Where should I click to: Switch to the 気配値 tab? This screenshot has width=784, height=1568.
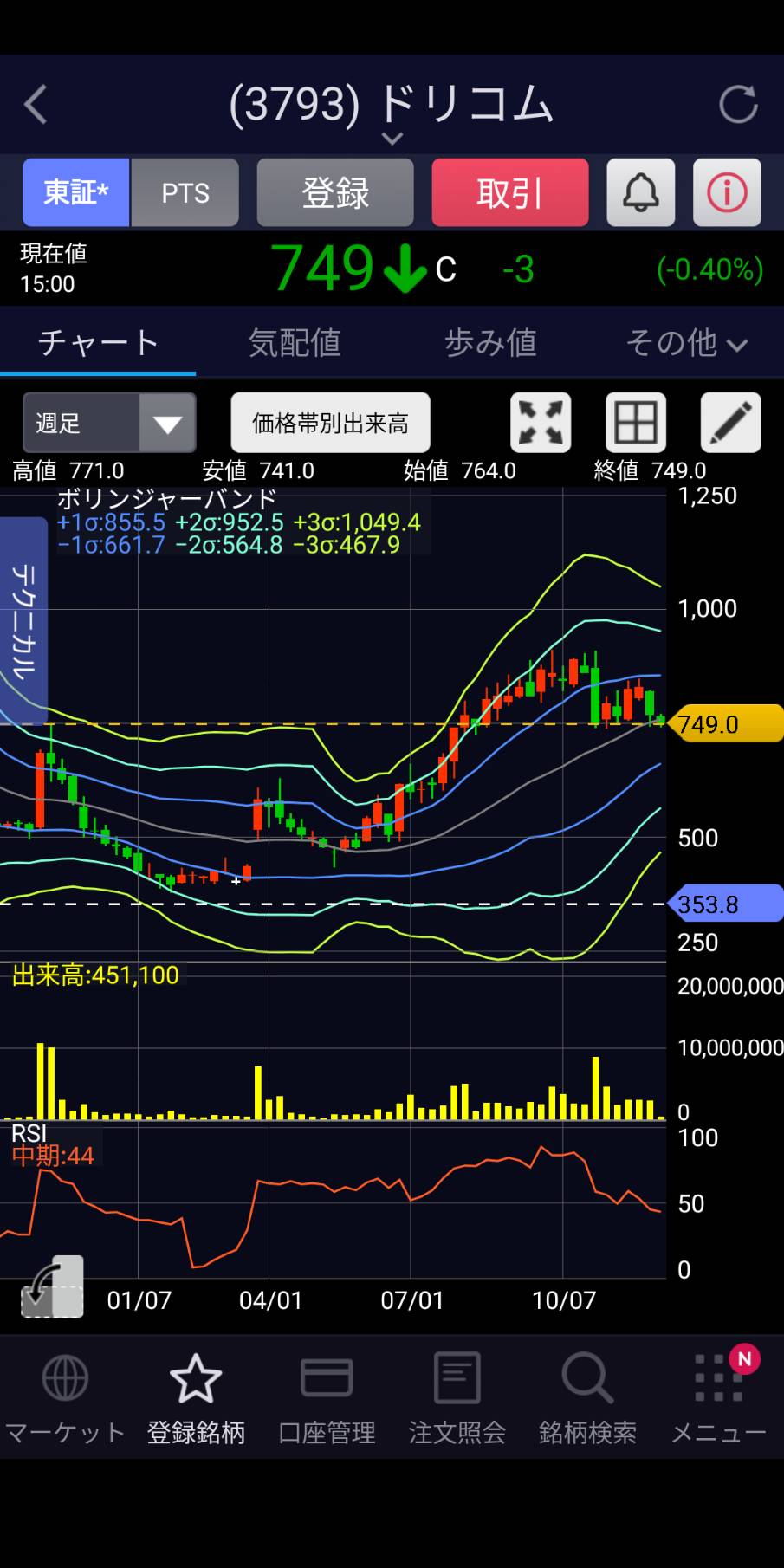tap(294, 343)
